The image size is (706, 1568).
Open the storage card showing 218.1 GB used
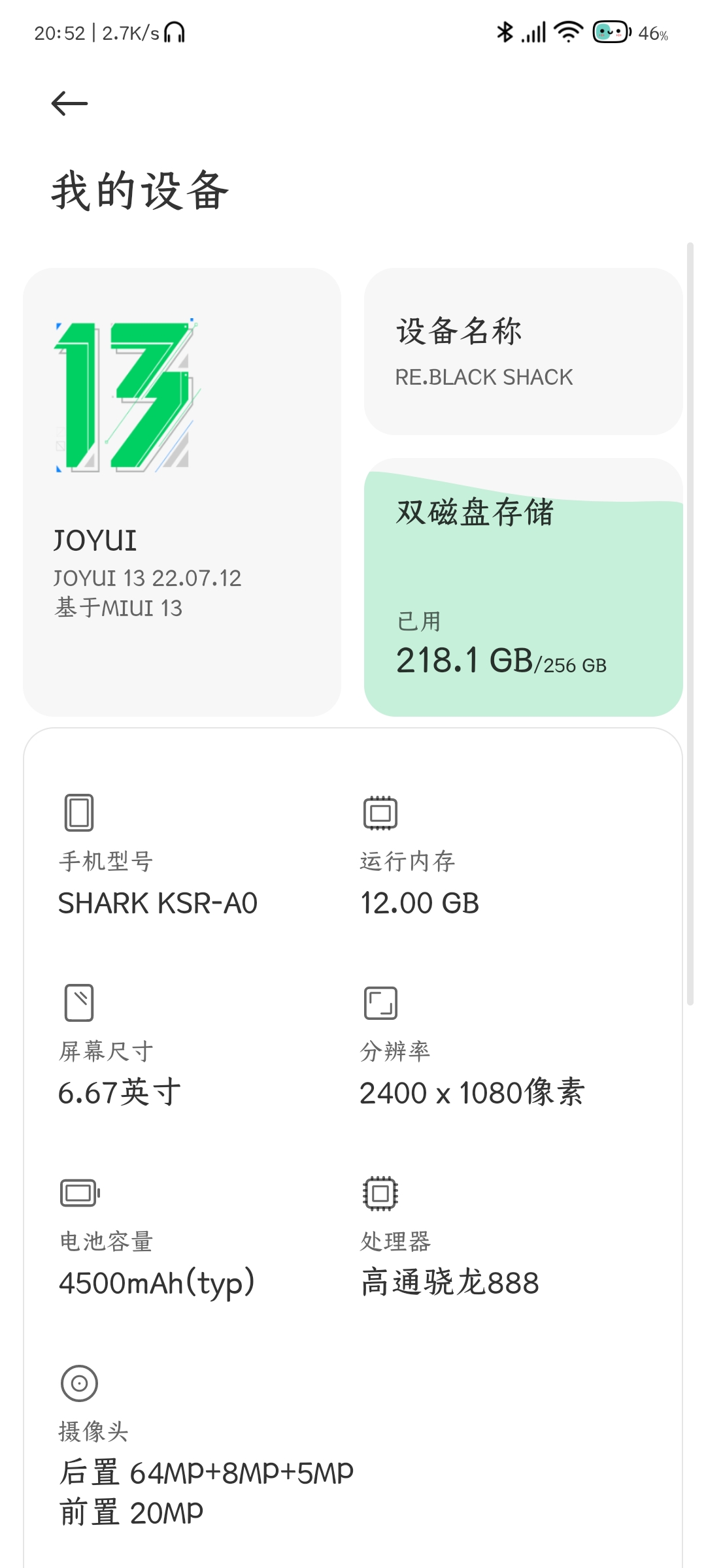(x=523, y=587)
